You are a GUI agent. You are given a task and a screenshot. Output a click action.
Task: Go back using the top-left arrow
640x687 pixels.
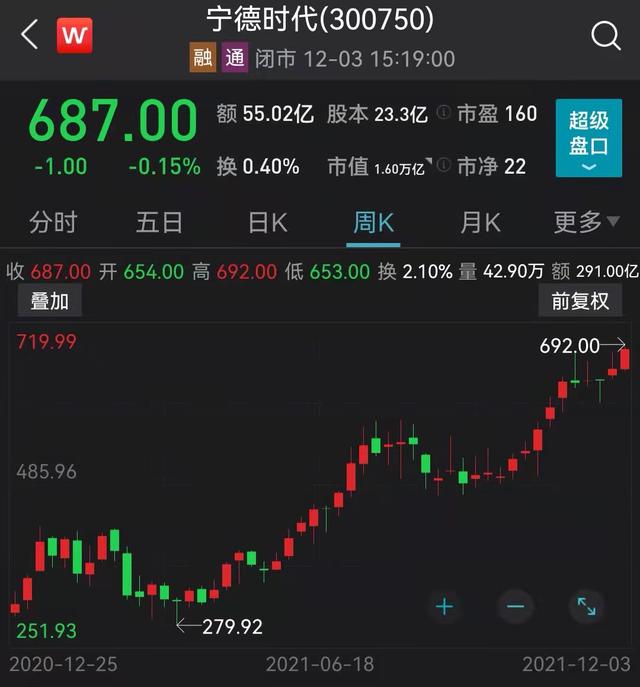coord(29,36)
